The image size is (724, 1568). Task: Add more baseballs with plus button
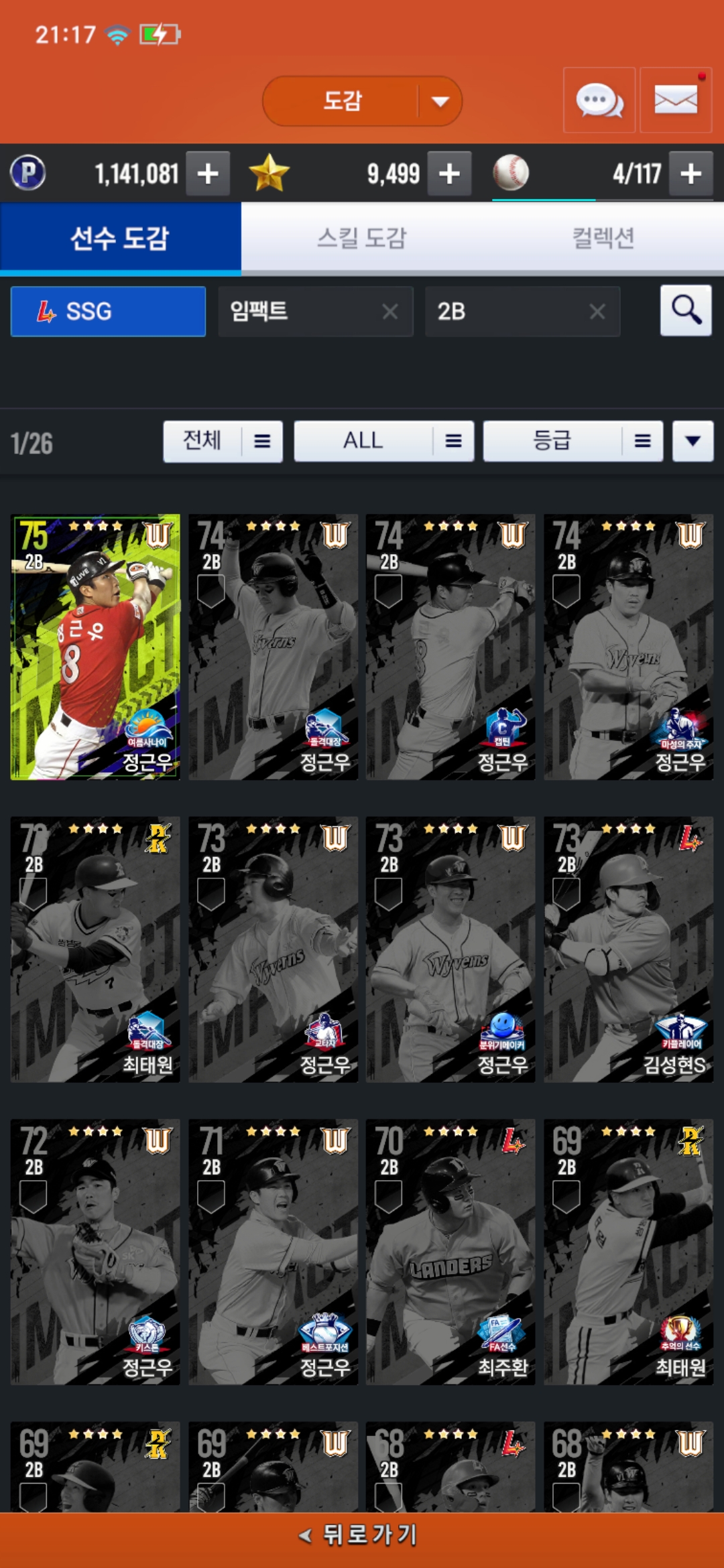point(690,174)
